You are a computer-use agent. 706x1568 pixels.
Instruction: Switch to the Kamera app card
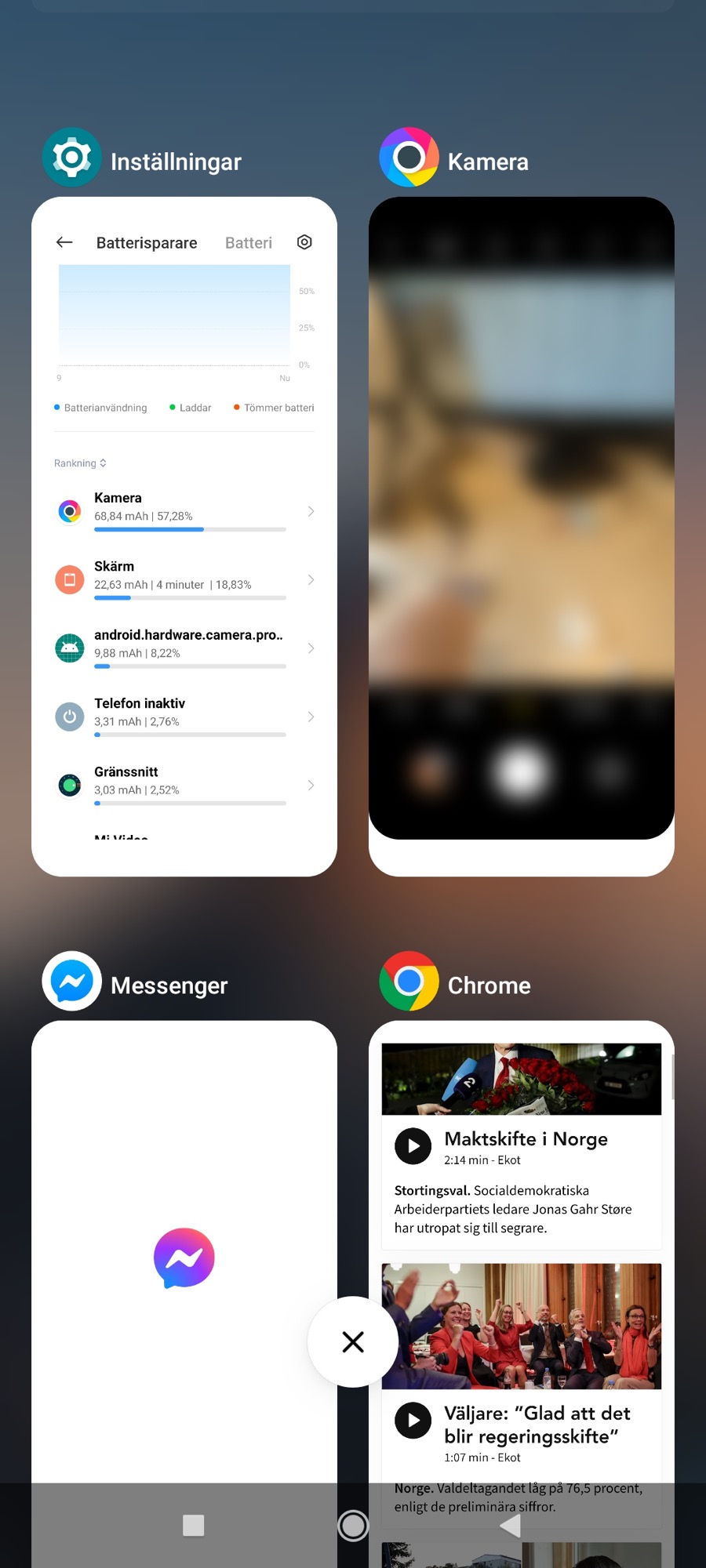coord(521,536)
